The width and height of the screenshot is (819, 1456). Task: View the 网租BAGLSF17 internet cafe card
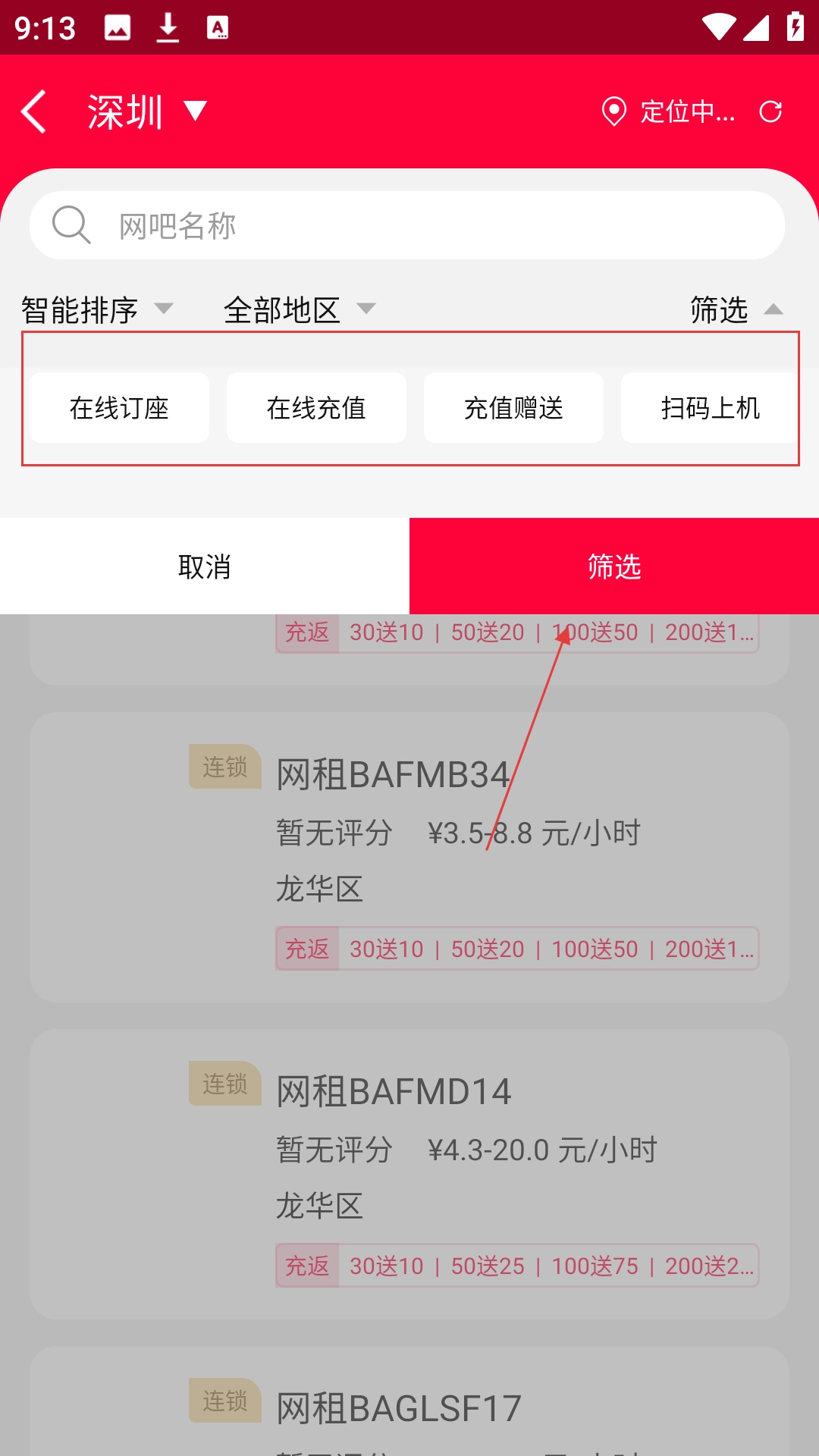coord(409,1409)
